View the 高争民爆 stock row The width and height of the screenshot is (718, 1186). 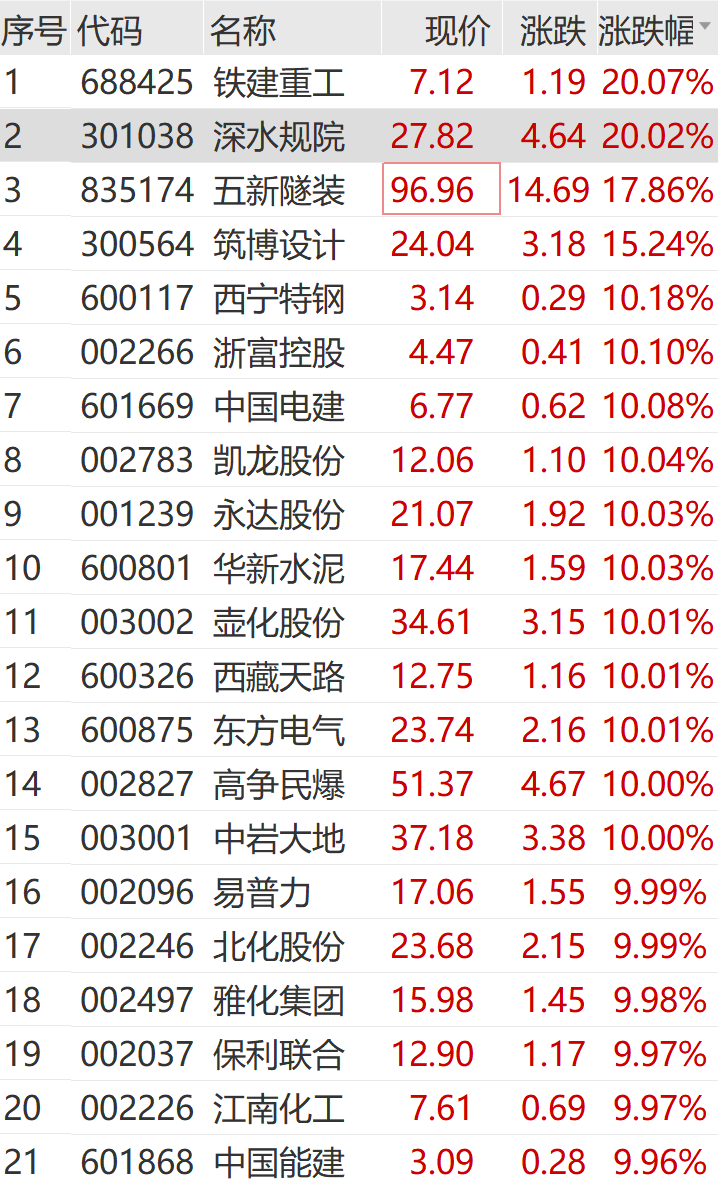279,784
